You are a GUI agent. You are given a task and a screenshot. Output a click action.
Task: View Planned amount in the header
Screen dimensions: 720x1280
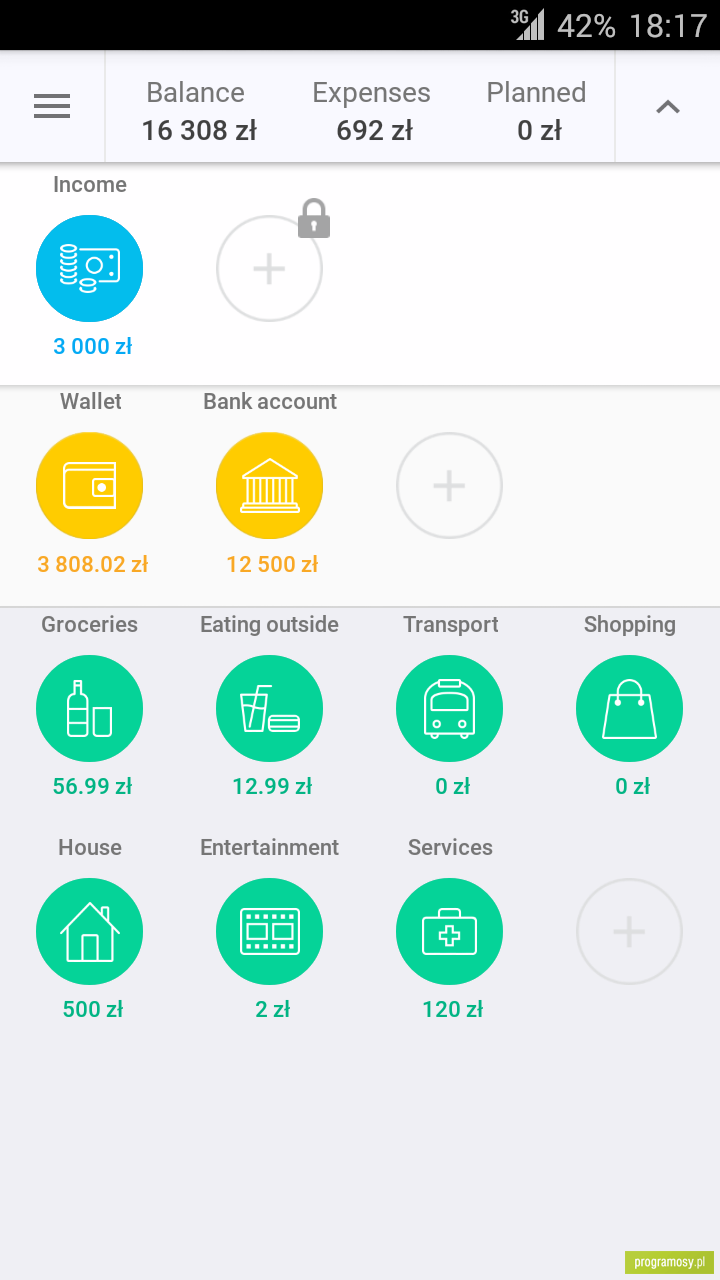(537, 111)
